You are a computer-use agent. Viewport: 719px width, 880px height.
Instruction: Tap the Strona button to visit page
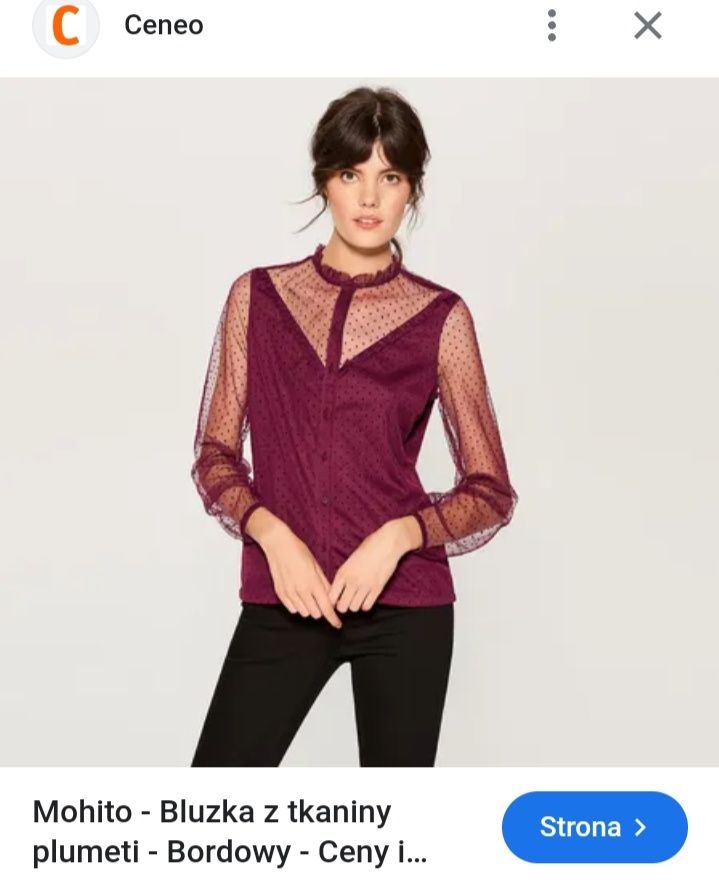[x=594, y=827]
